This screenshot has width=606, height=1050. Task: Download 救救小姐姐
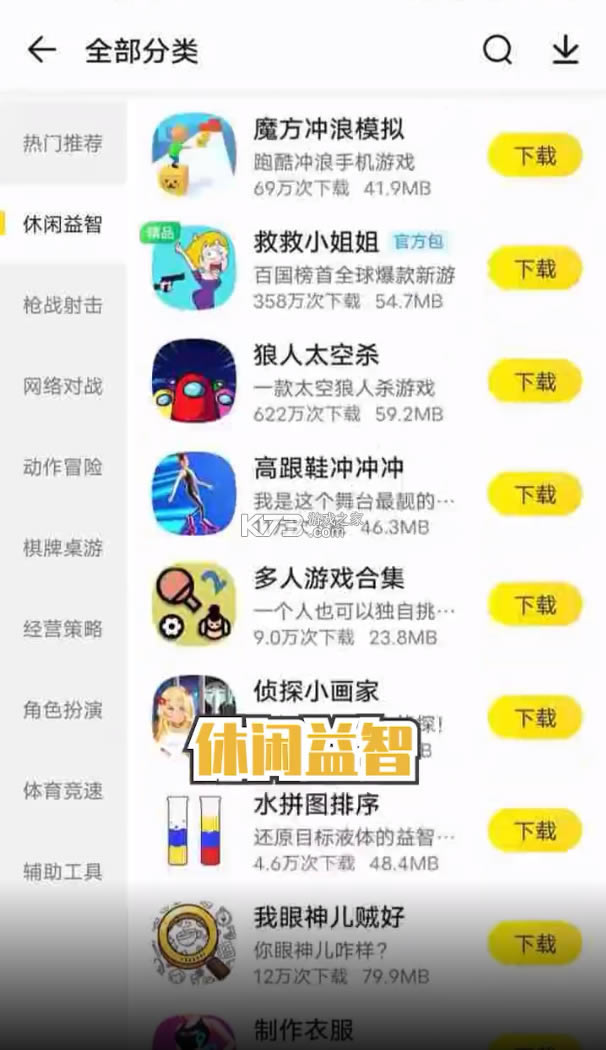[x=535, y=269]
